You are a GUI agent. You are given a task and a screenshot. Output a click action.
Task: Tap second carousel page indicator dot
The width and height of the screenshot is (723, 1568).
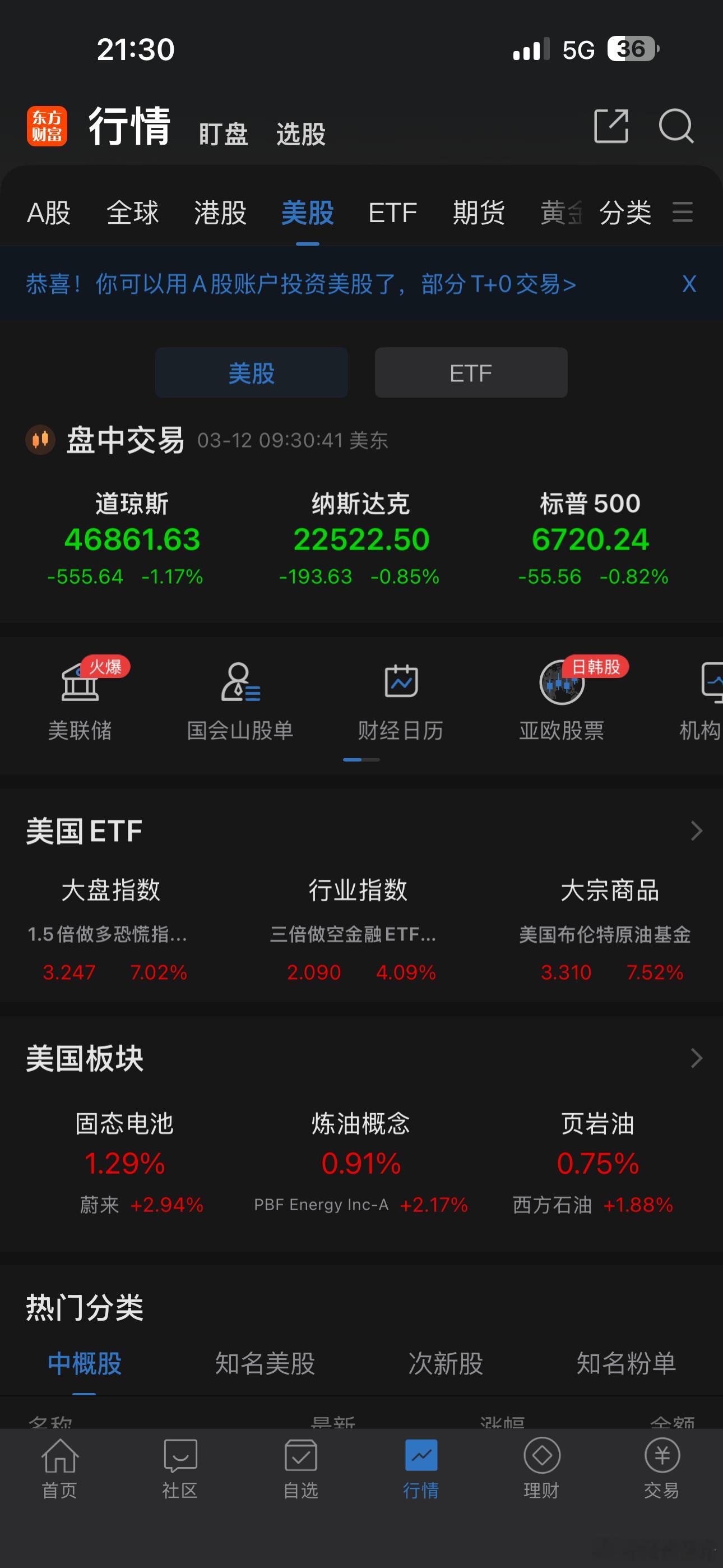point(372,760)
